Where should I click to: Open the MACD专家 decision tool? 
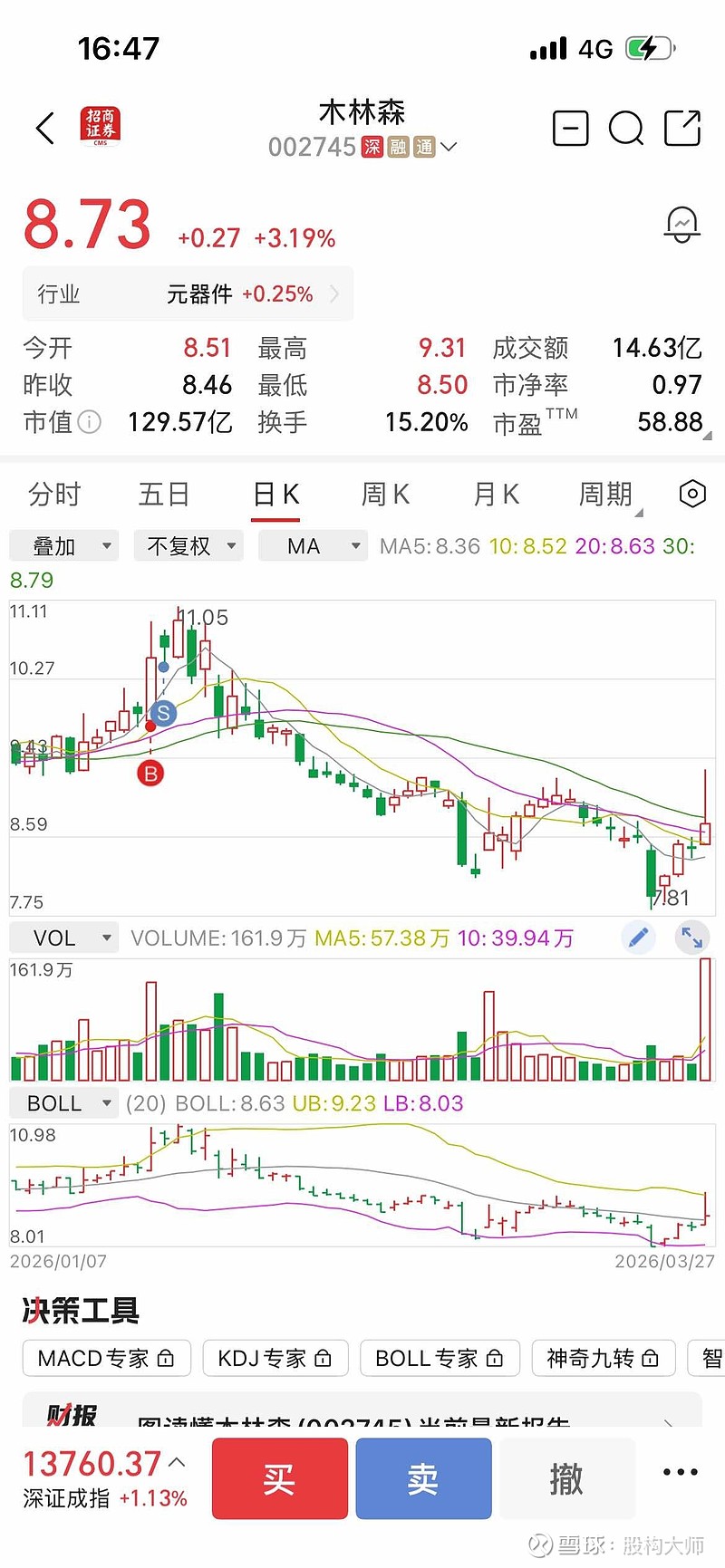pos(106,1359)
